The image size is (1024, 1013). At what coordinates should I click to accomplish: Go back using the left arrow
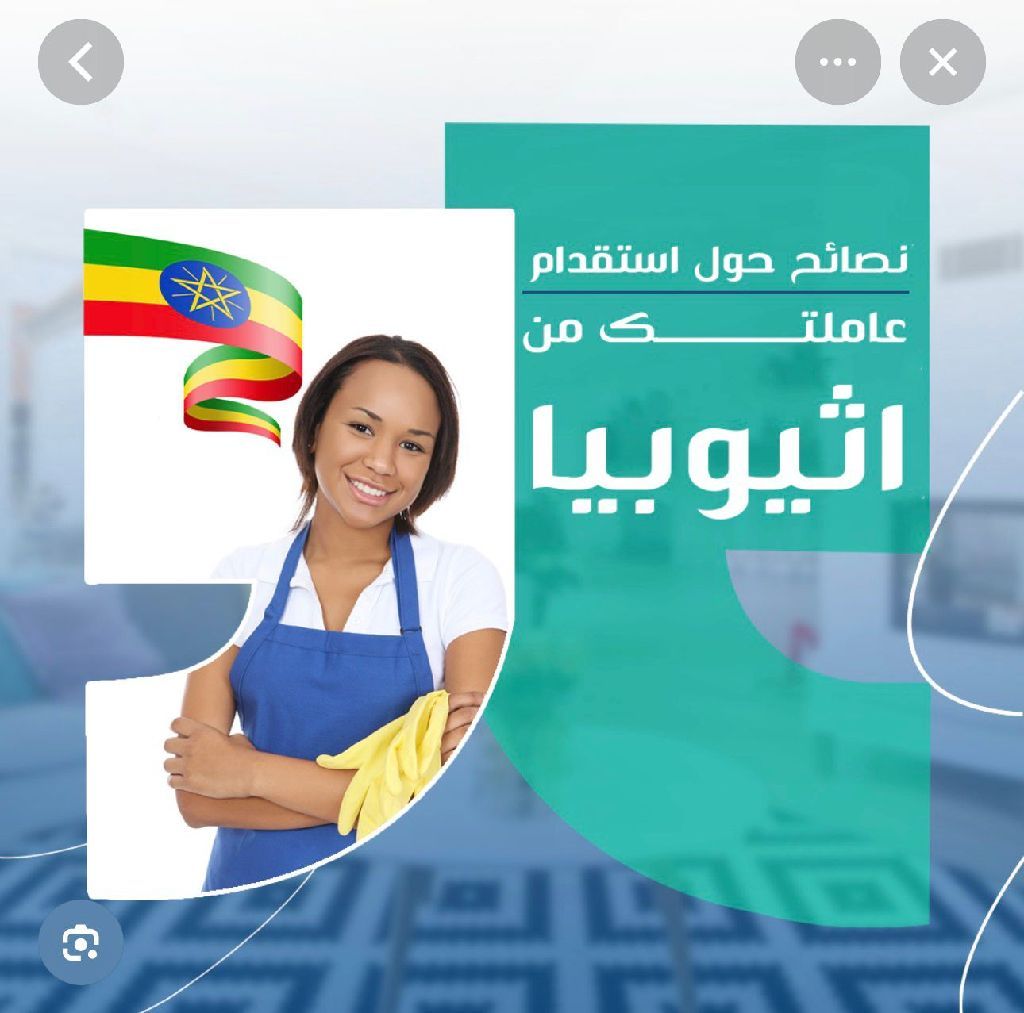81,63
